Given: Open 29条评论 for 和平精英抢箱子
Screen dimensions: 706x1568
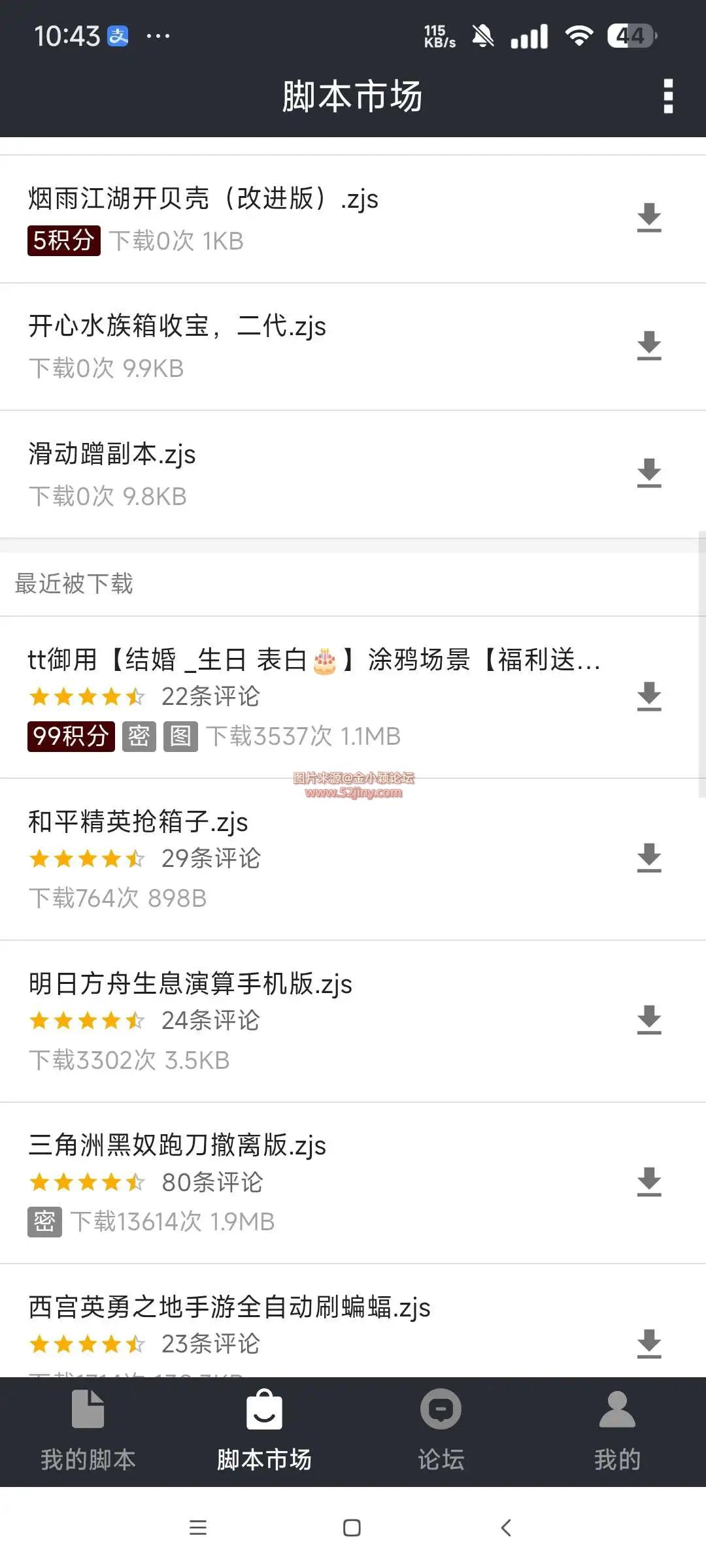Looking at the screenshot, I should (x=210, y=858).
